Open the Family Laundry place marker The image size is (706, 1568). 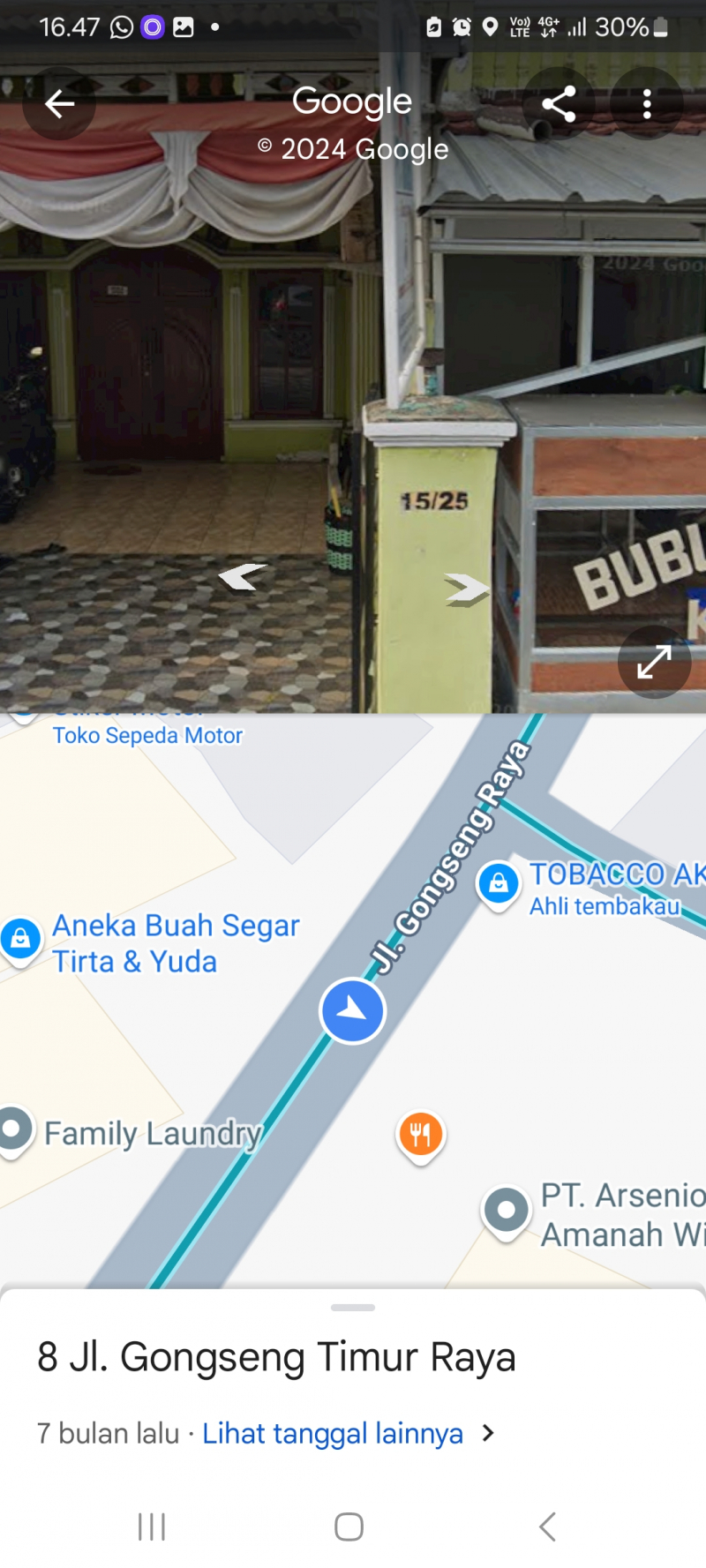point(14,1129)
